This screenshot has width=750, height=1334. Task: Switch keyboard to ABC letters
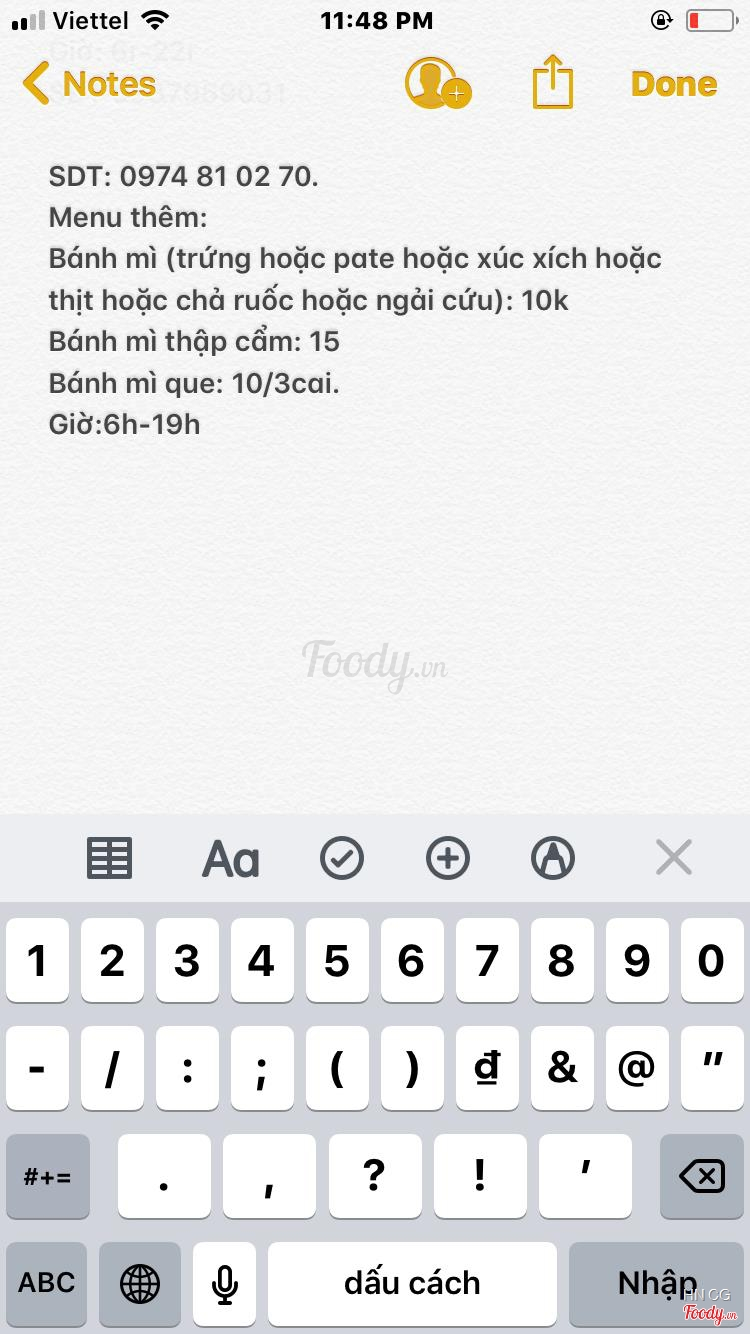(47, 1282)
